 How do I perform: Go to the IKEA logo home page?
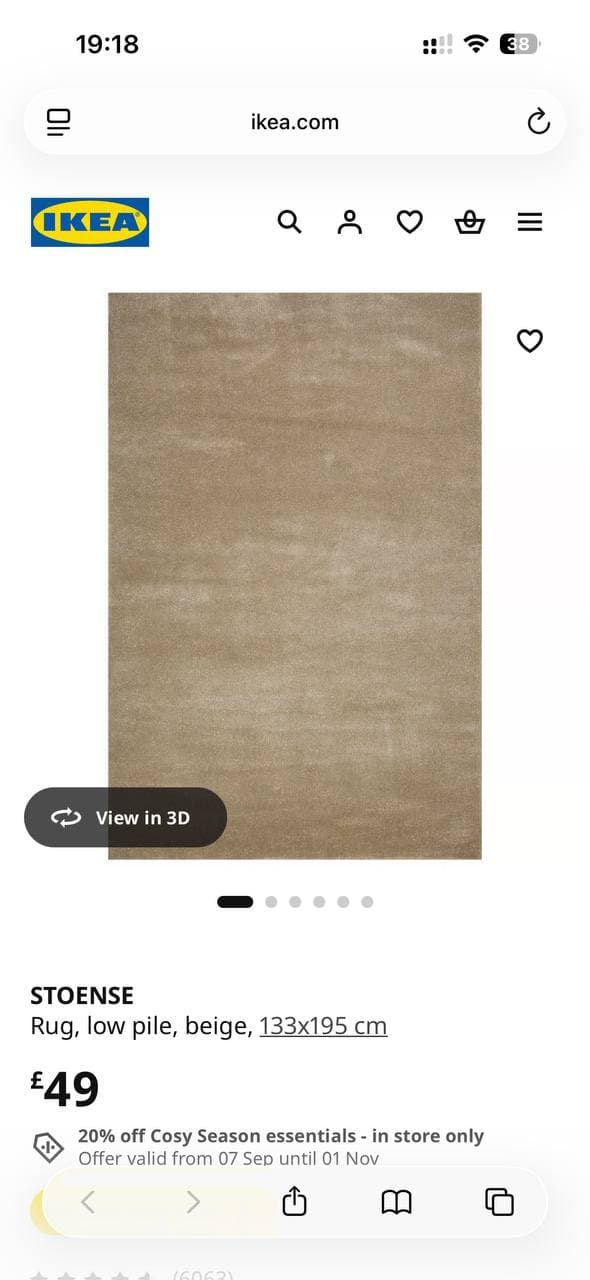90,222
